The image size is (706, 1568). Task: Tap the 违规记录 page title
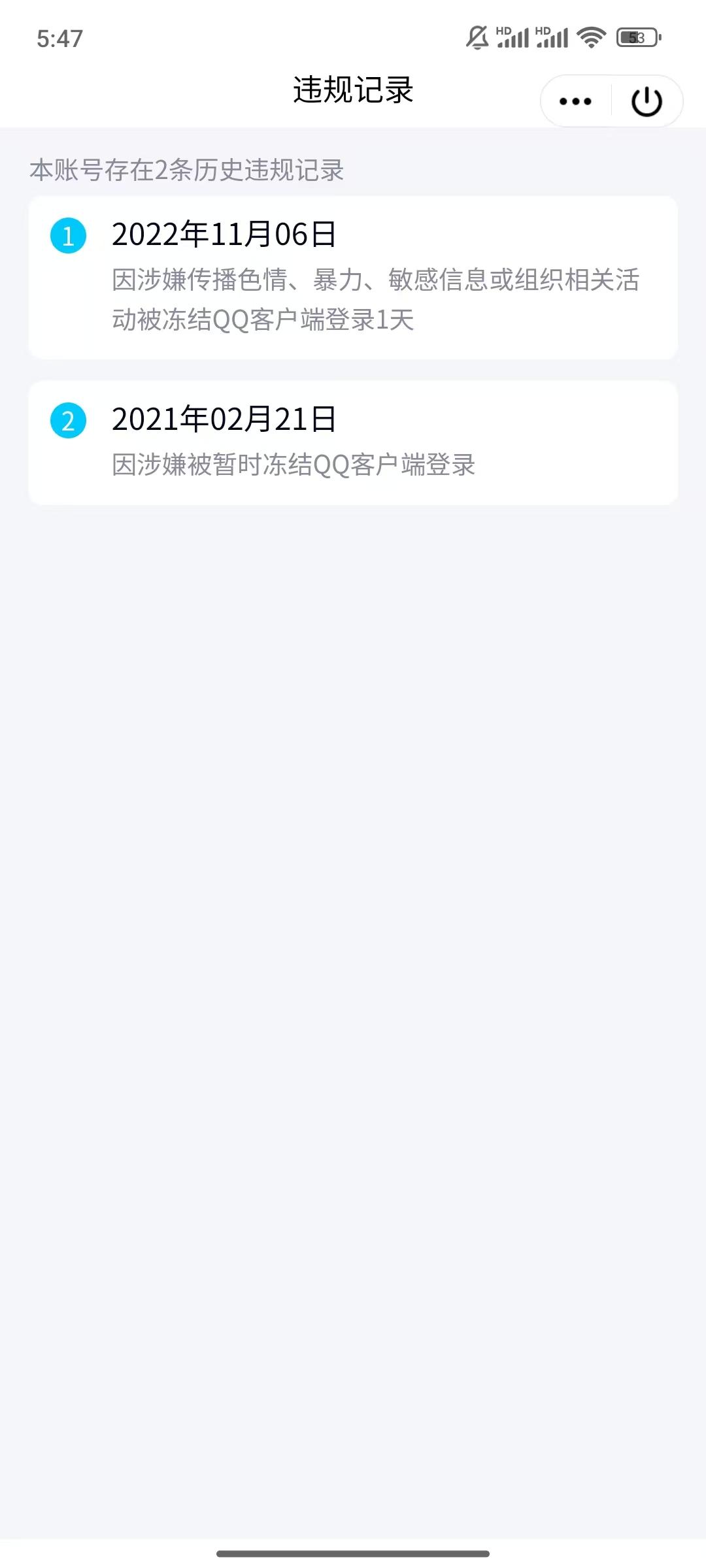coord(353,90)
